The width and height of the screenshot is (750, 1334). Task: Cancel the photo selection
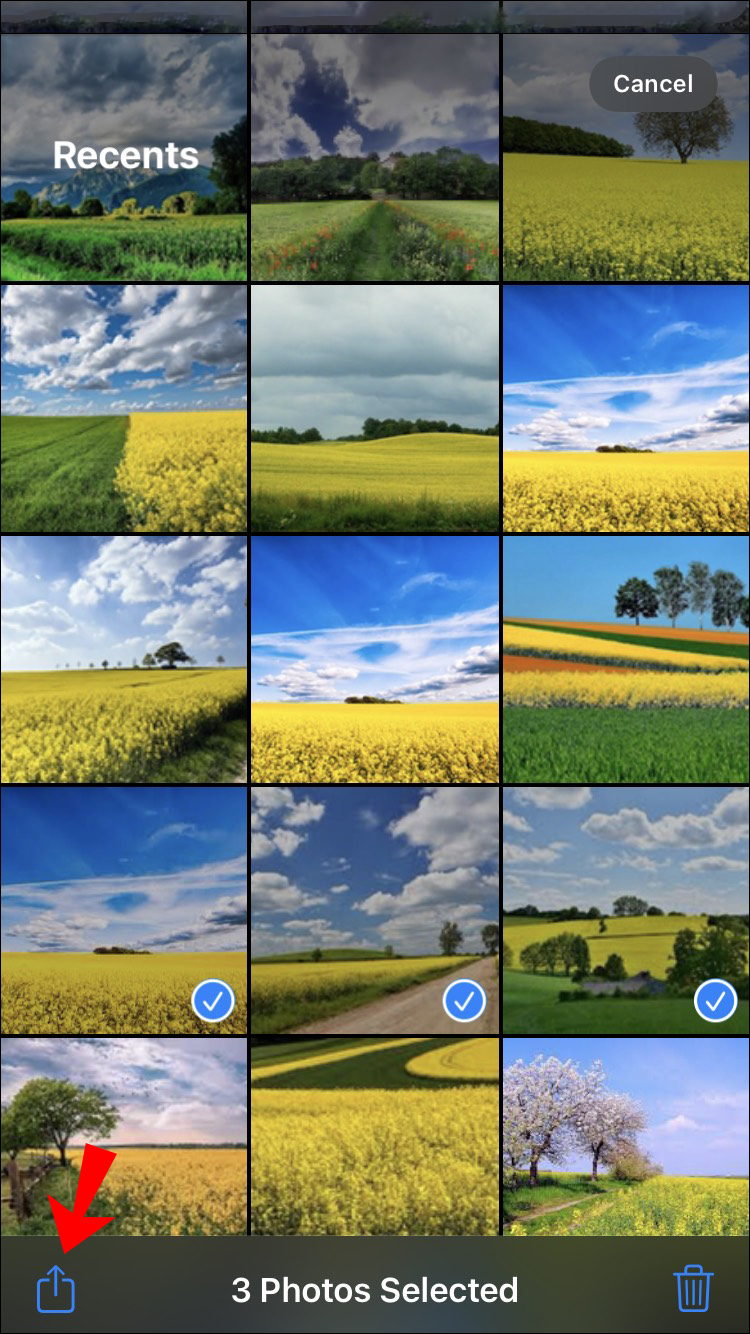point(653,84)
